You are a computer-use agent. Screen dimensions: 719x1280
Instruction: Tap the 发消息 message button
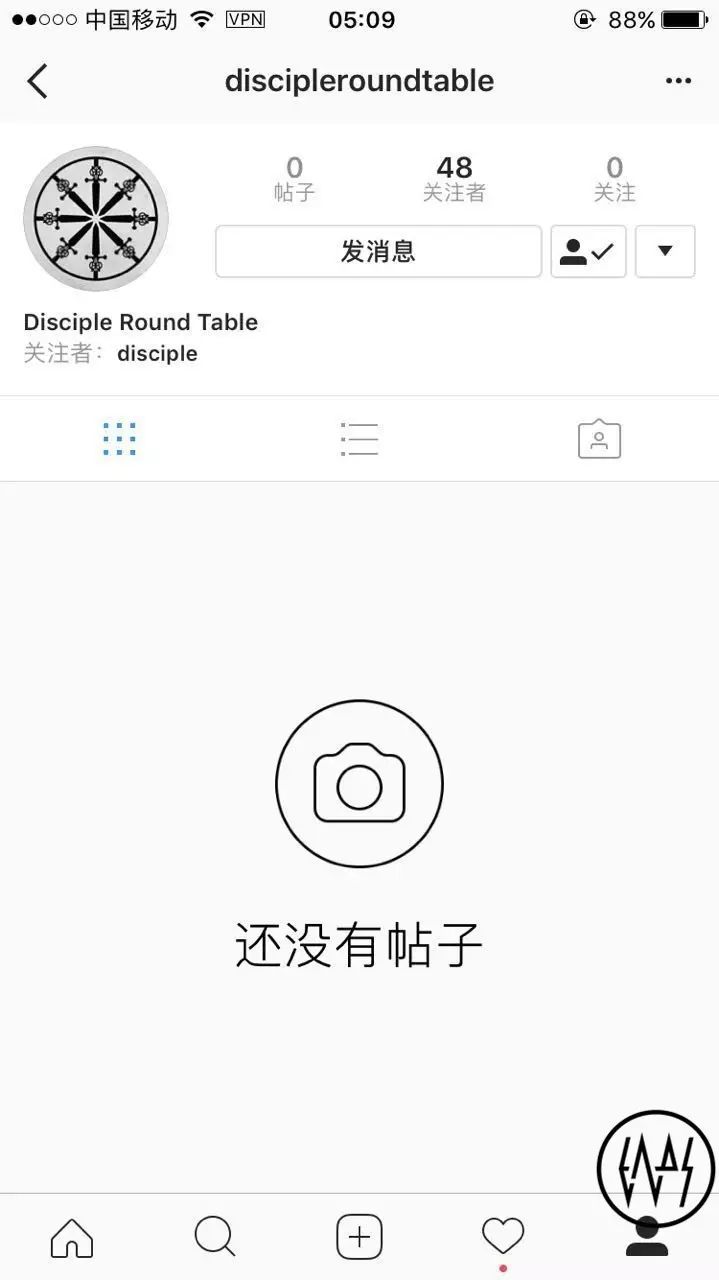(x=378, y=252)
